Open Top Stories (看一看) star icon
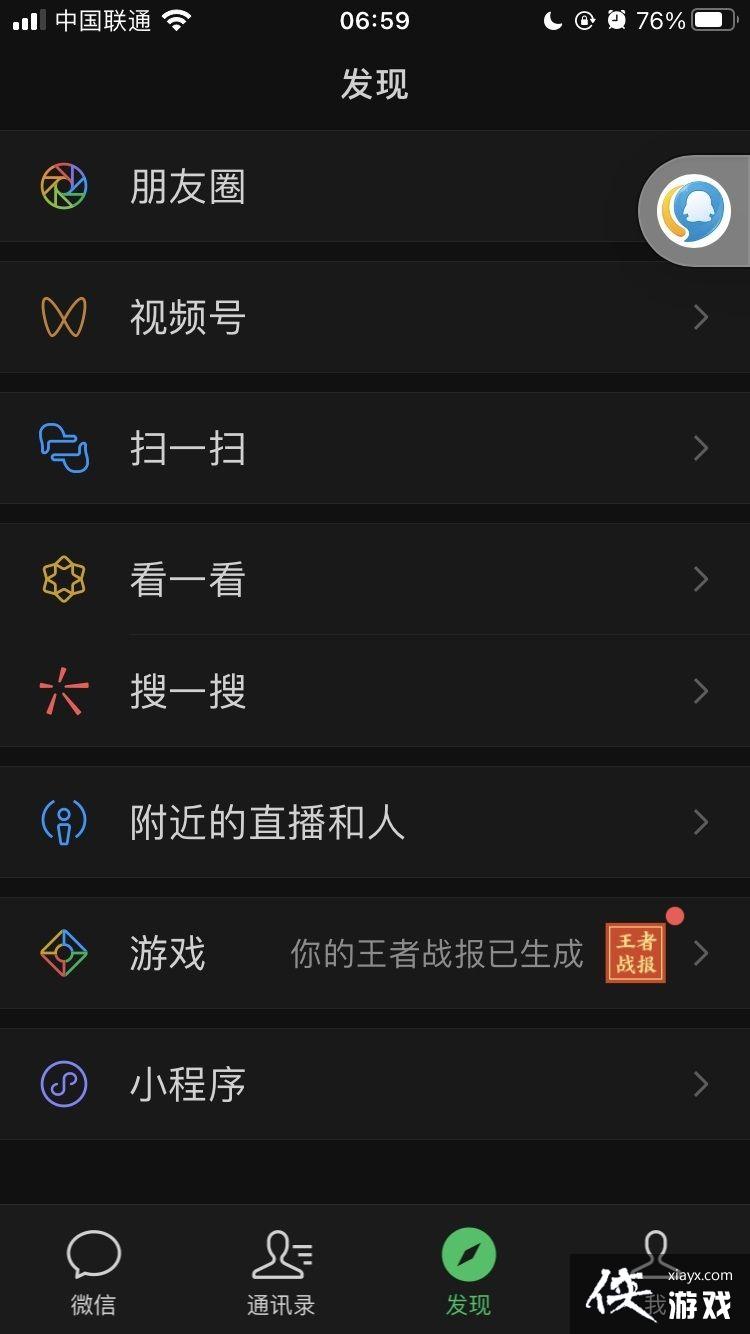The image size is (750, 1334). coord(63,579)
